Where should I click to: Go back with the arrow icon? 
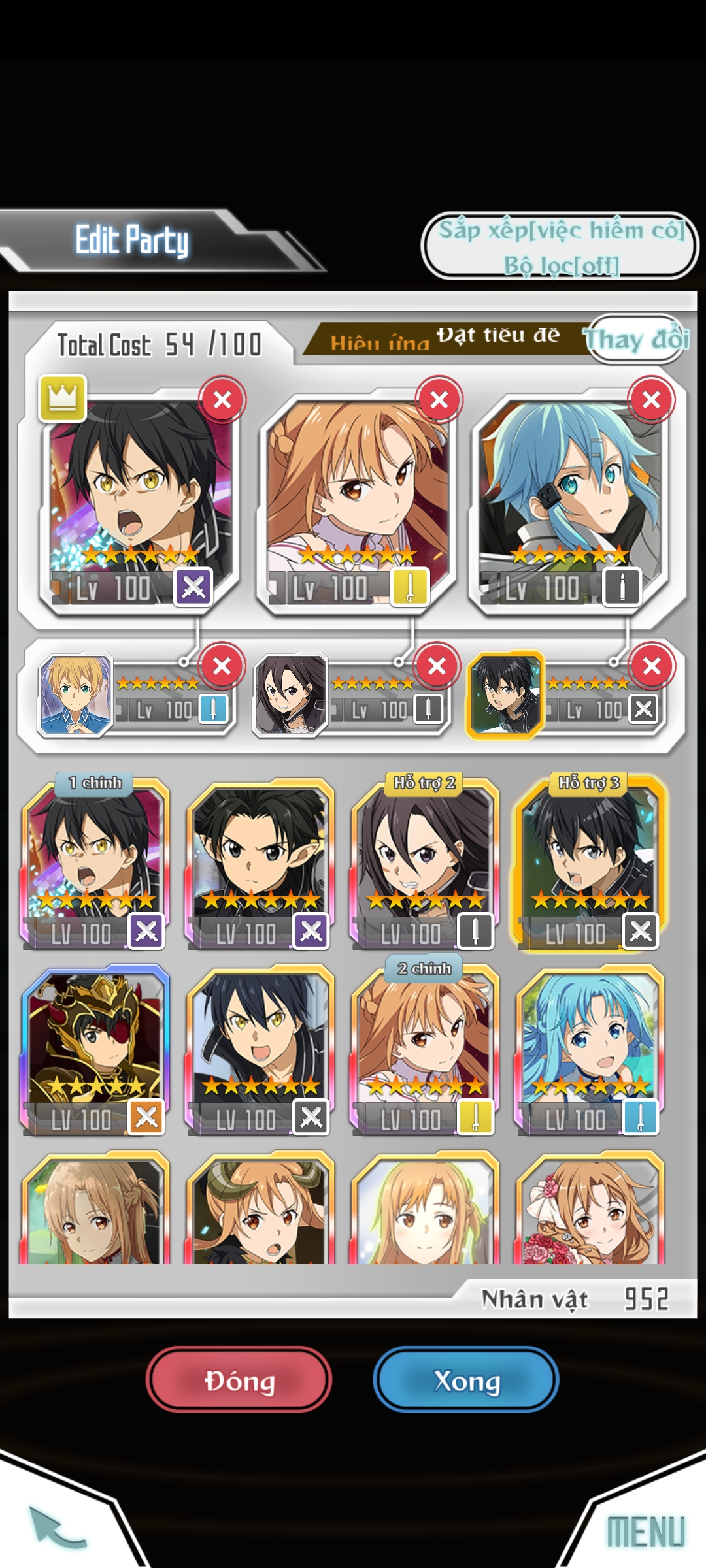[58, 1527]
